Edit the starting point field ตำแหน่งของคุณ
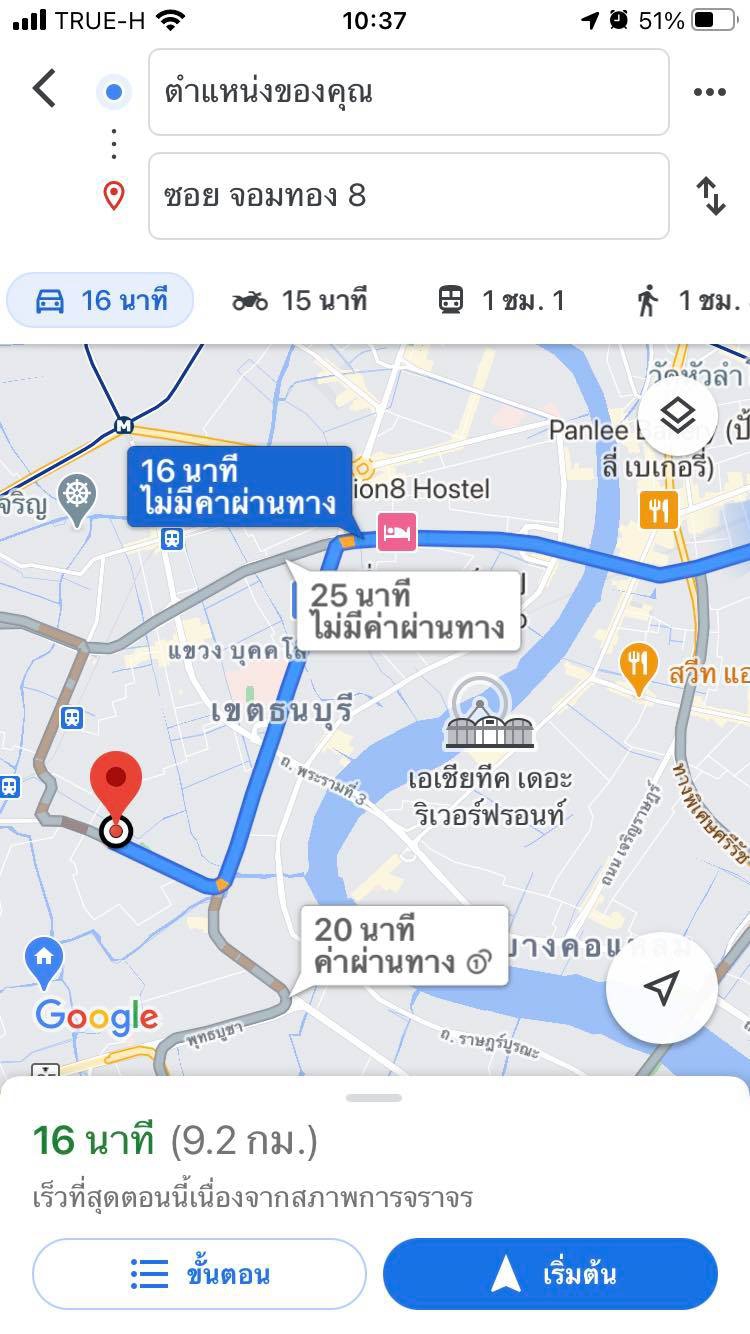This screenshot has height=1334, width=750. coord(408,92)
